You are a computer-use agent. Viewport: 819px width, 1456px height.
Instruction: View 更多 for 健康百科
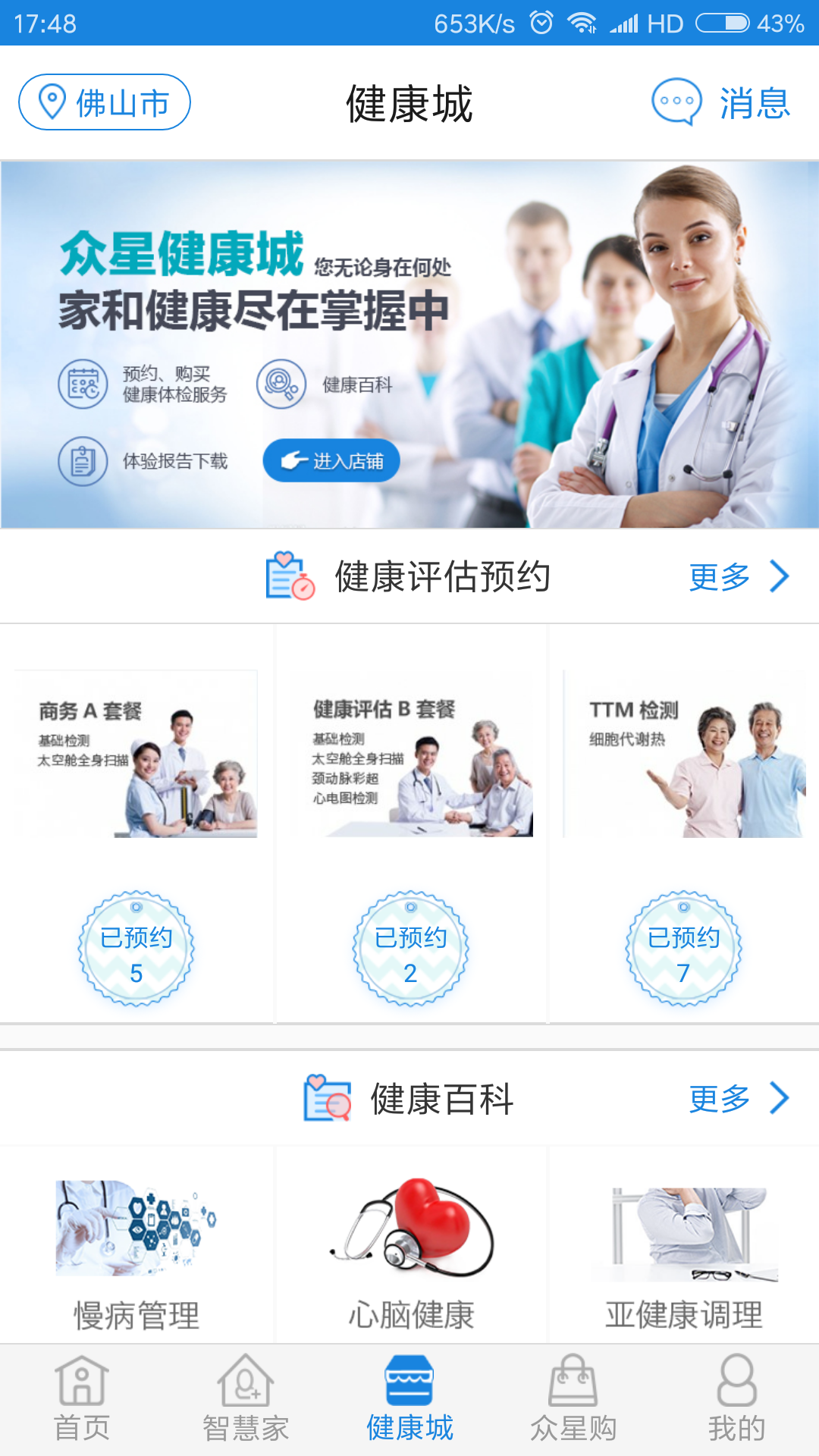coord(738,1099)
